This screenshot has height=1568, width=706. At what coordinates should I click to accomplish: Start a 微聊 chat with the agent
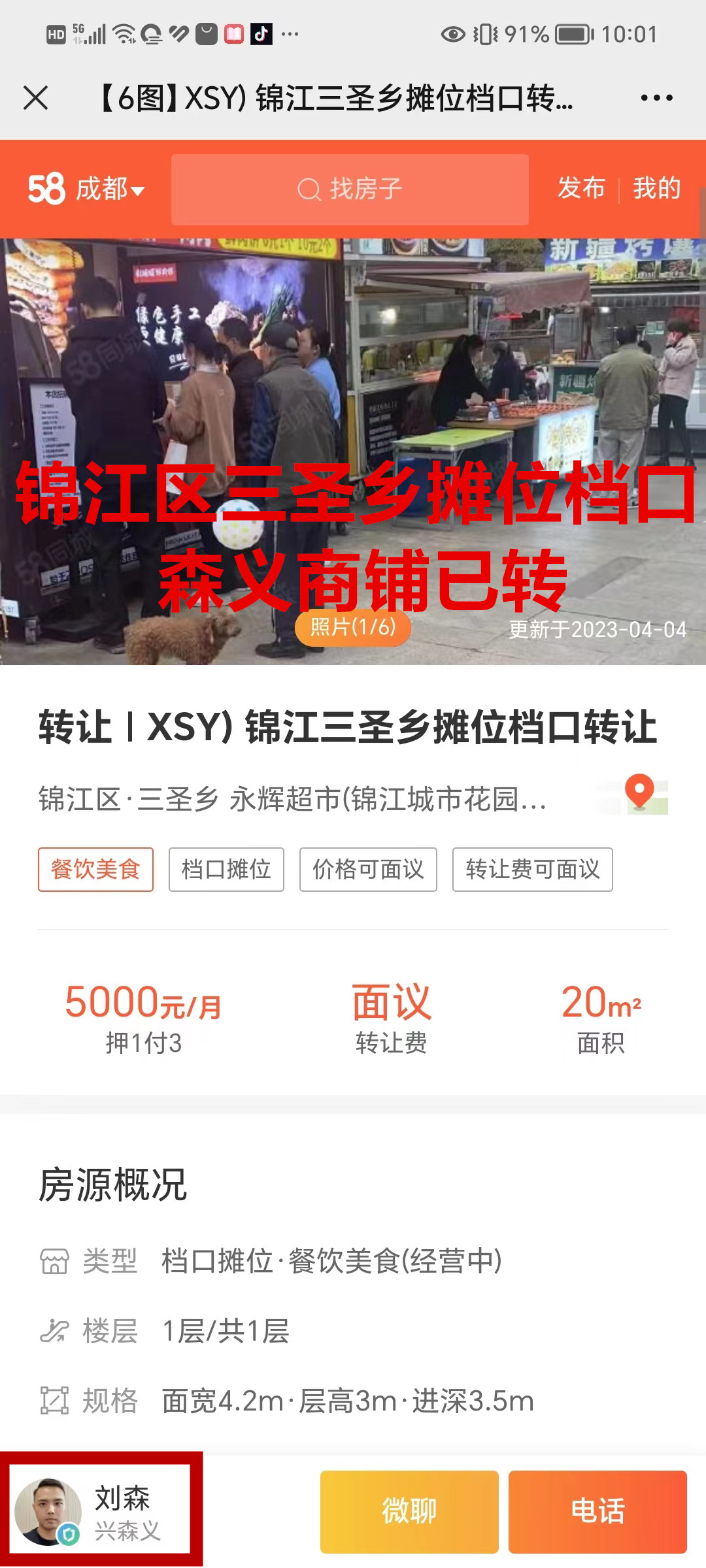coord(409,1511)
